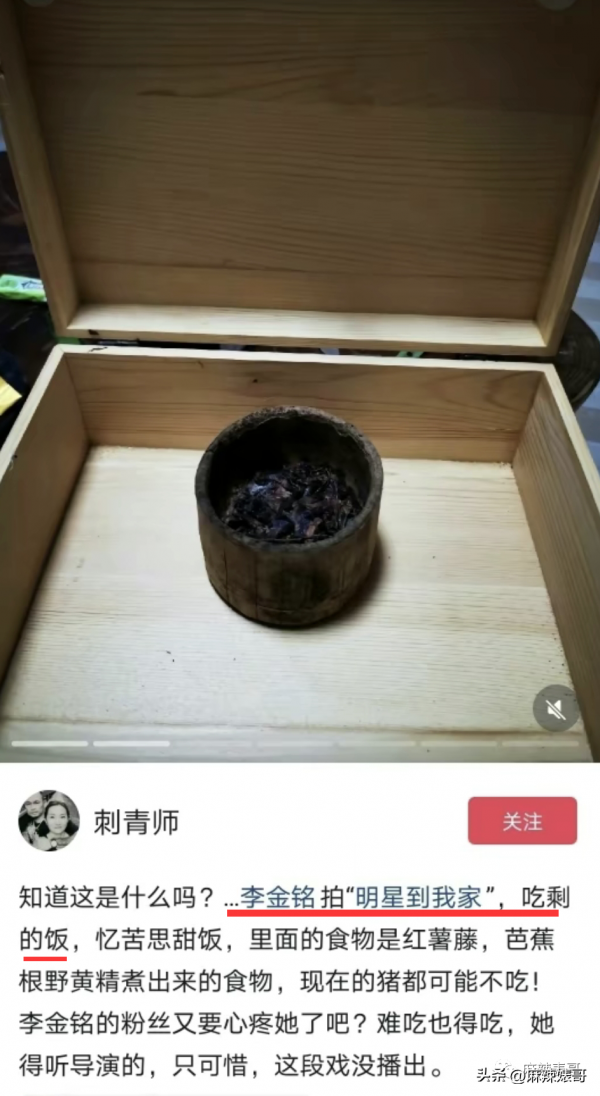Follow 刺青师 with the 关注 button
Image resolution: width=600 pixels, height=1096 pixels.
pyautogui.click(x=522, y=821)
